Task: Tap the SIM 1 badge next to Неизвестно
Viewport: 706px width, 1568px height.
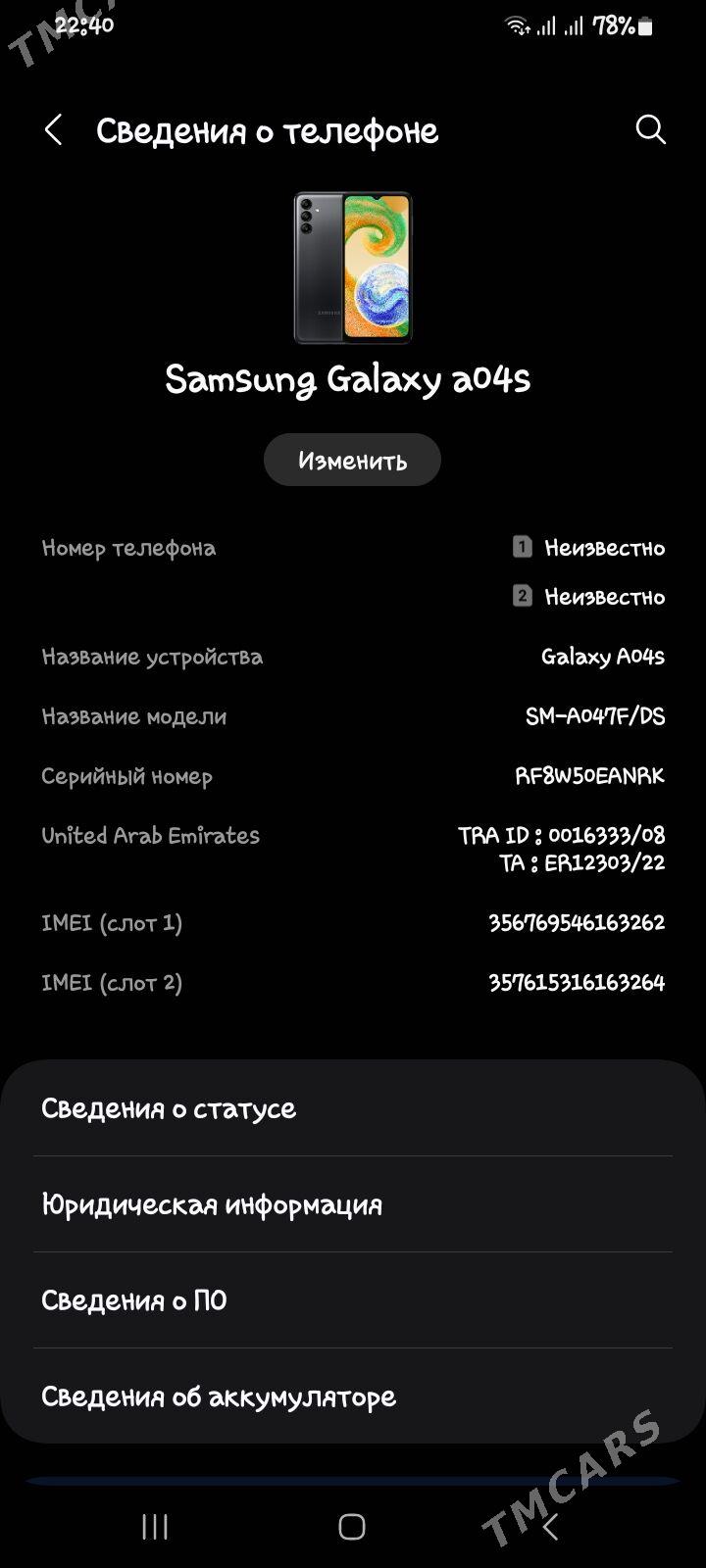Action: [523, 548]
